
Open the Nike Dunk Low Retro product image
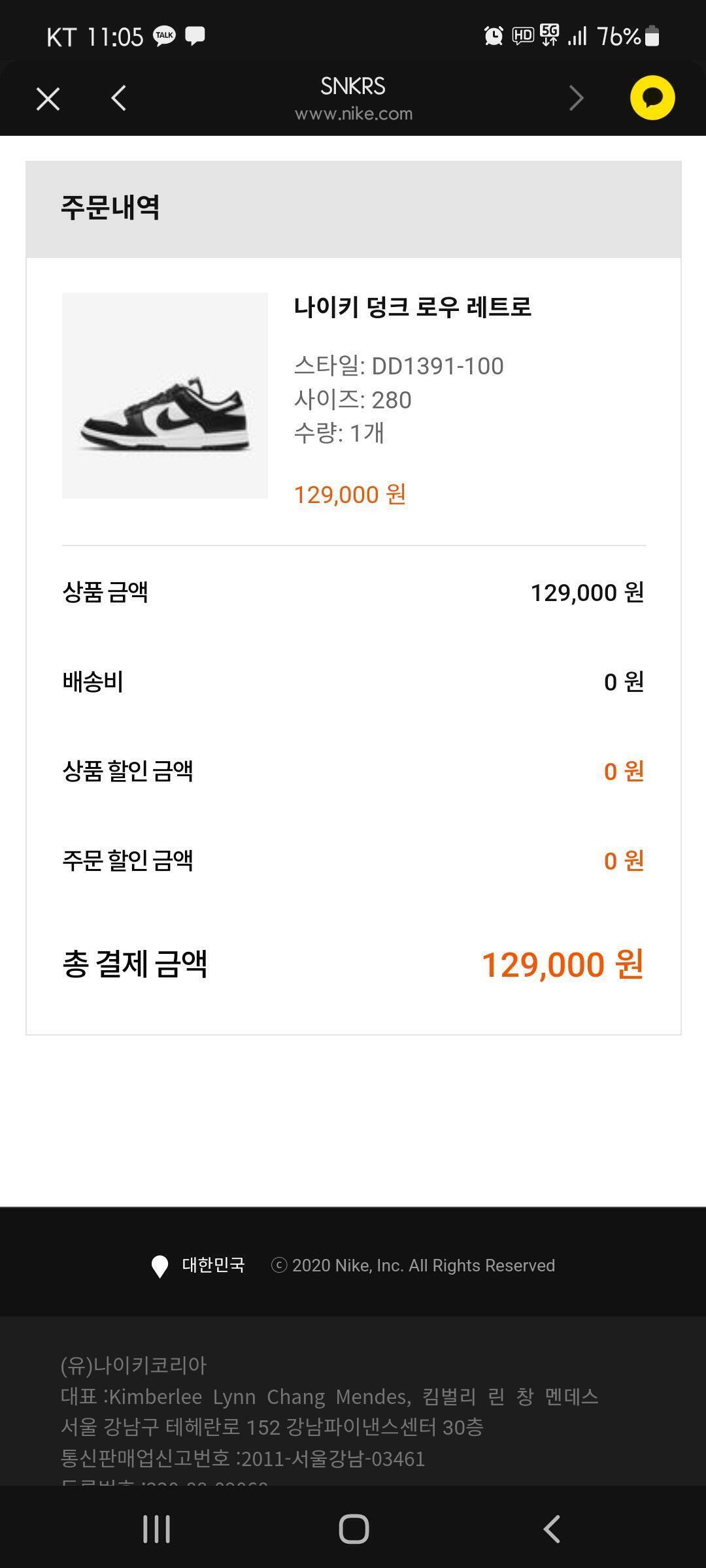pos(165,395)
